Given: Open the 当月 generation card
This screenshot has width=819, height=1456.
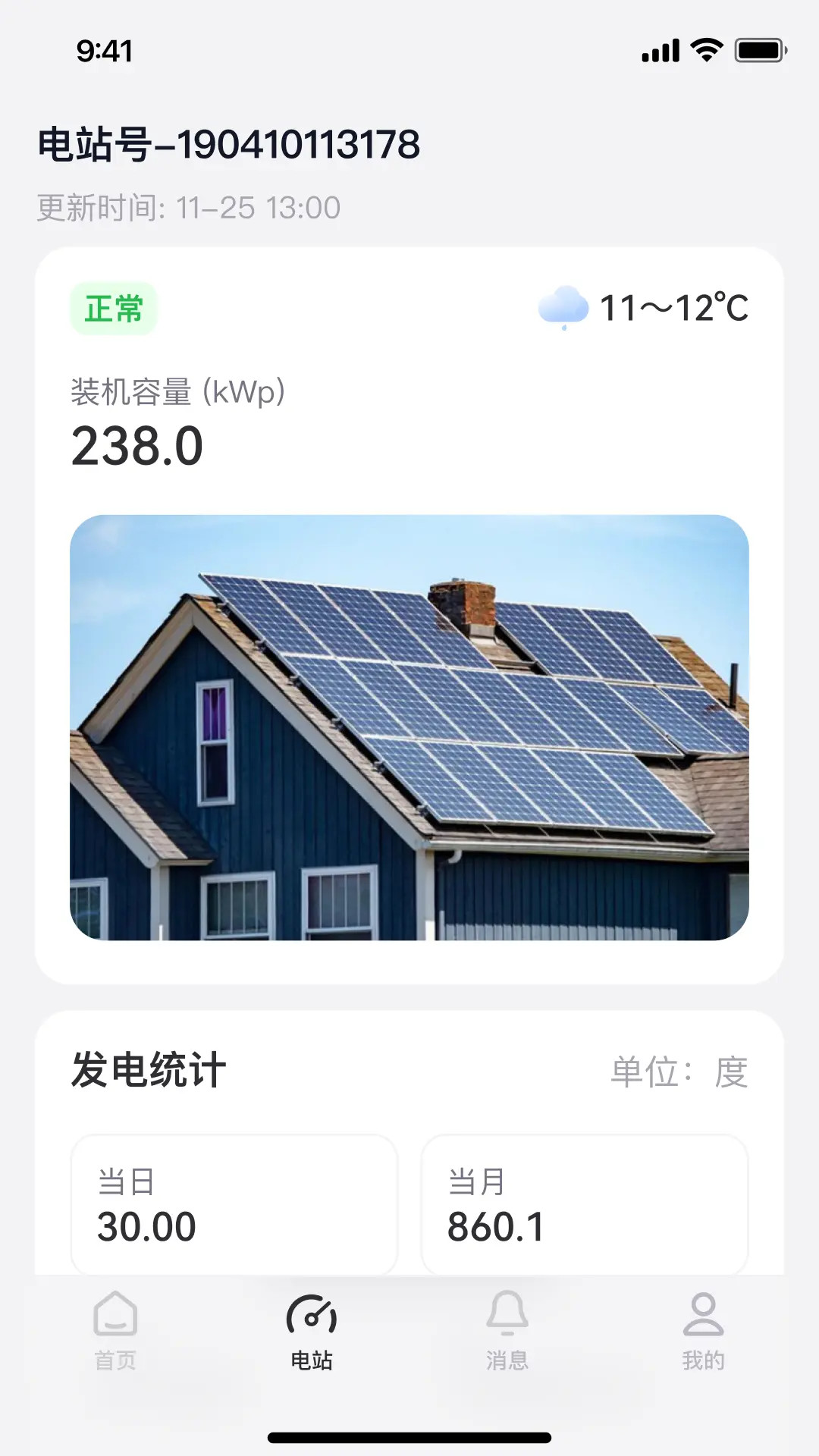Looking at the screenshot, I should tap(585, 1204).
